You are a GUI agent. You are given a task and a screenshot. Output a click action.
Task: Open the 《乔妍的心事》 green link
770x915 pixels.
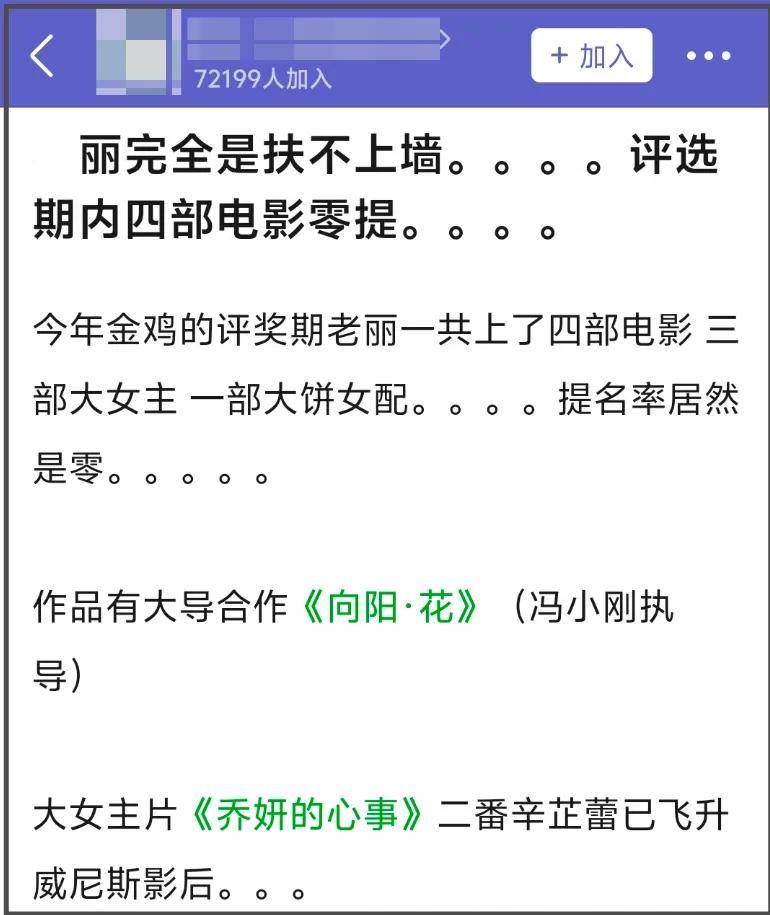(x=312, y=816)
